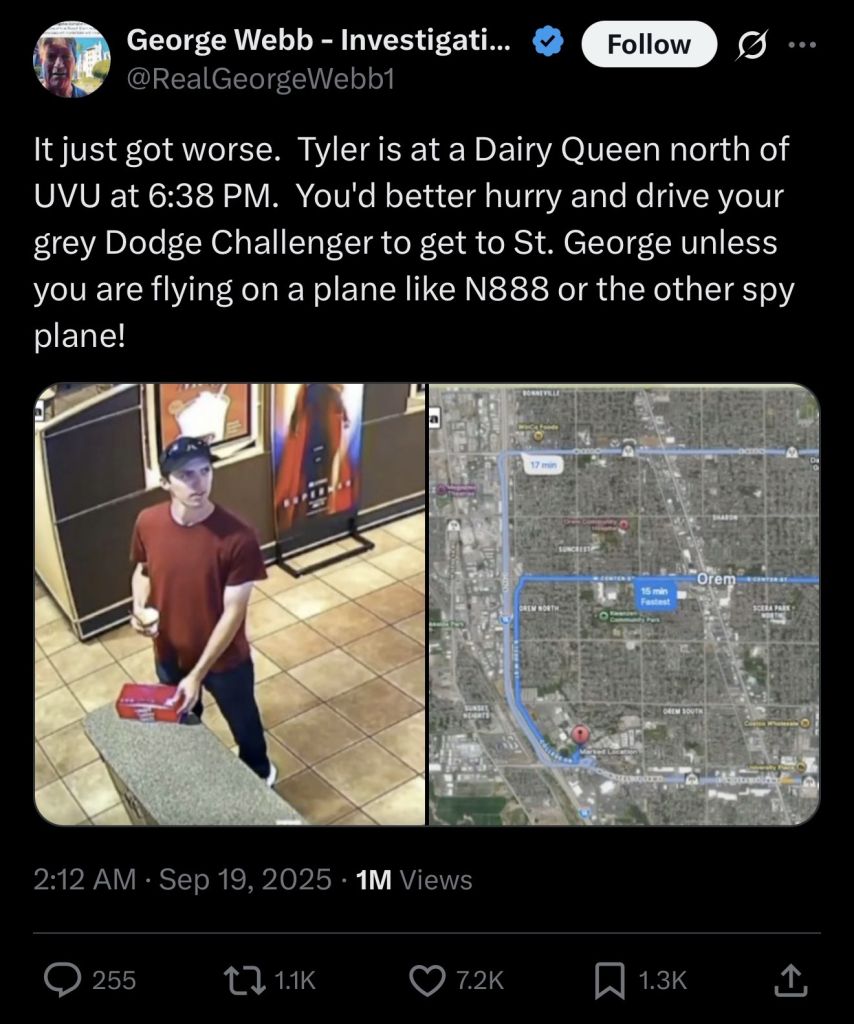This screenshot has width=854, height=1024.
Task: Like George Webb's post
Action: coord(430,981)
